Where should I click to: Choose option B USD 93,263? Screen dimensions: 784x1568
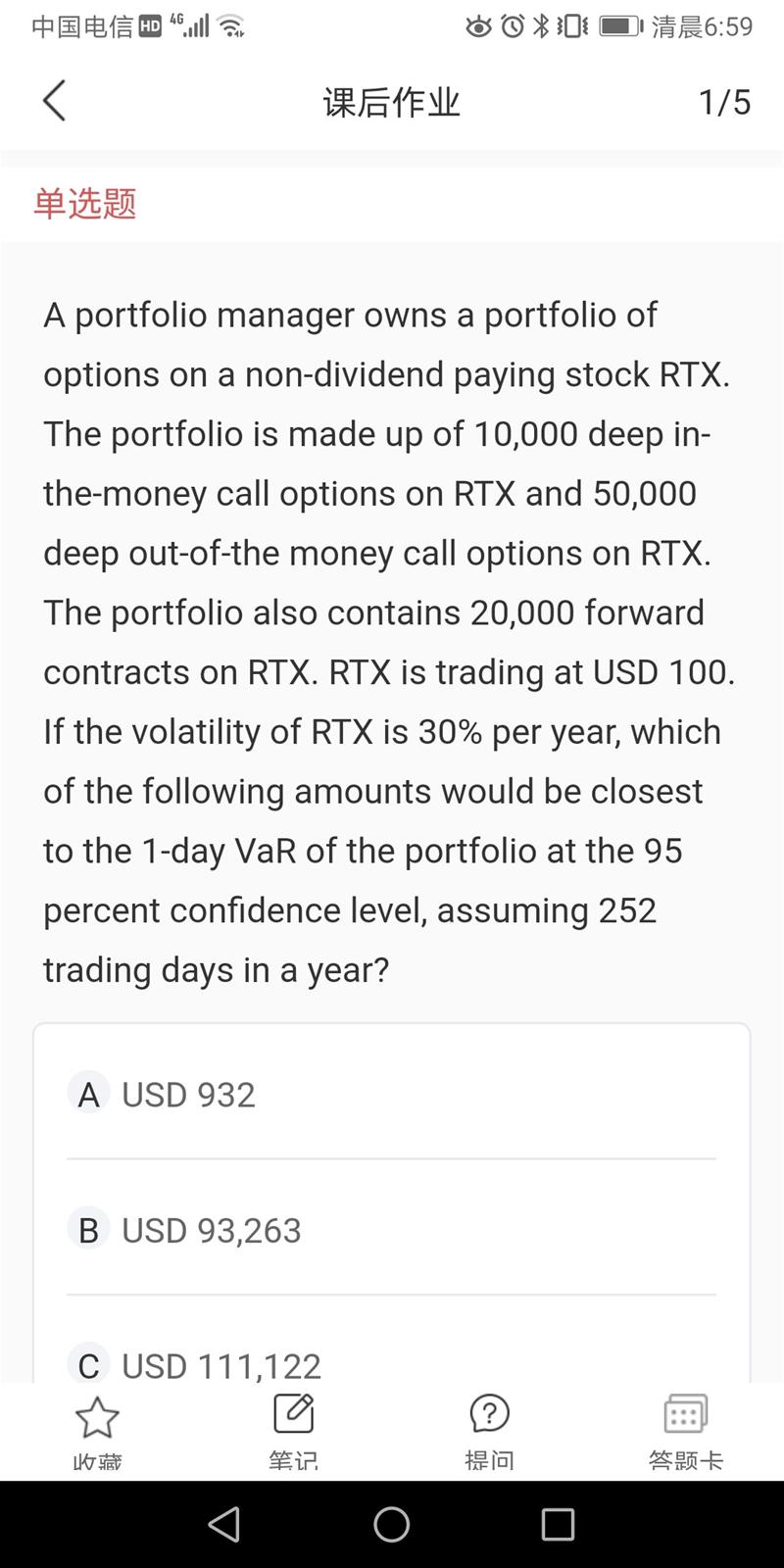[x=391, y=1229]
